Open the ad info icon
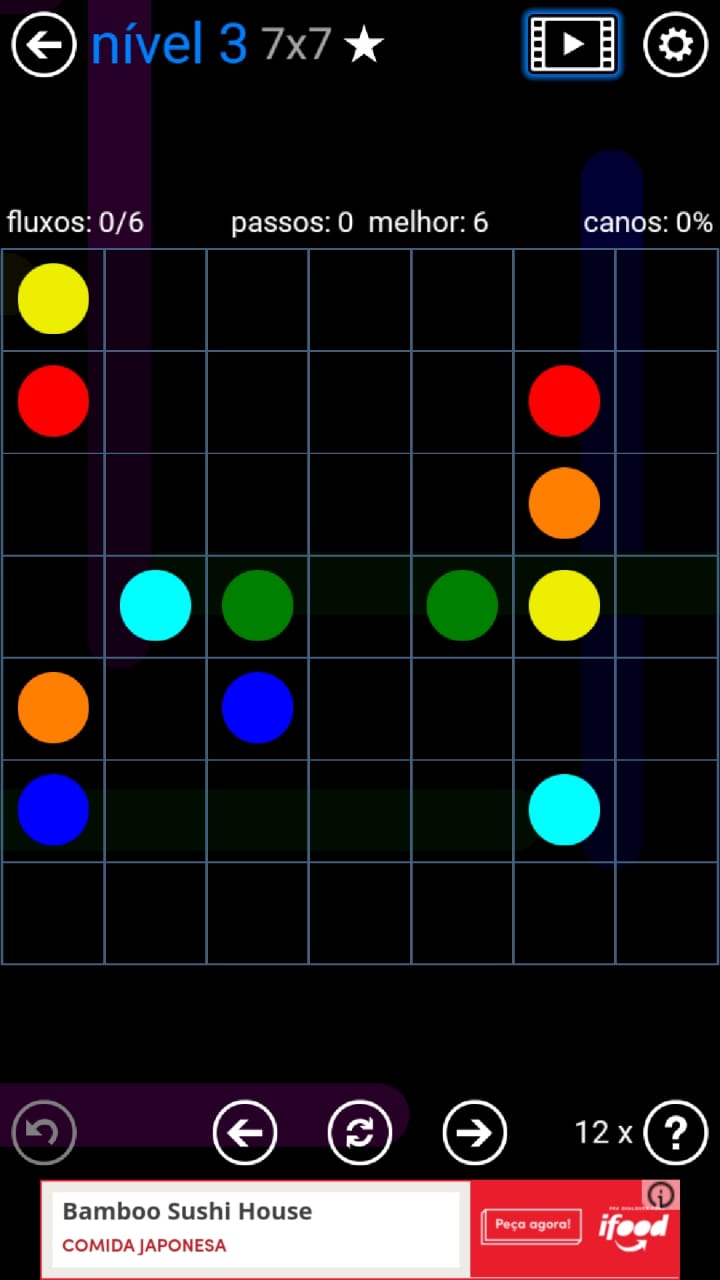Screen dimensions: 720x1280 point(662,1195)
